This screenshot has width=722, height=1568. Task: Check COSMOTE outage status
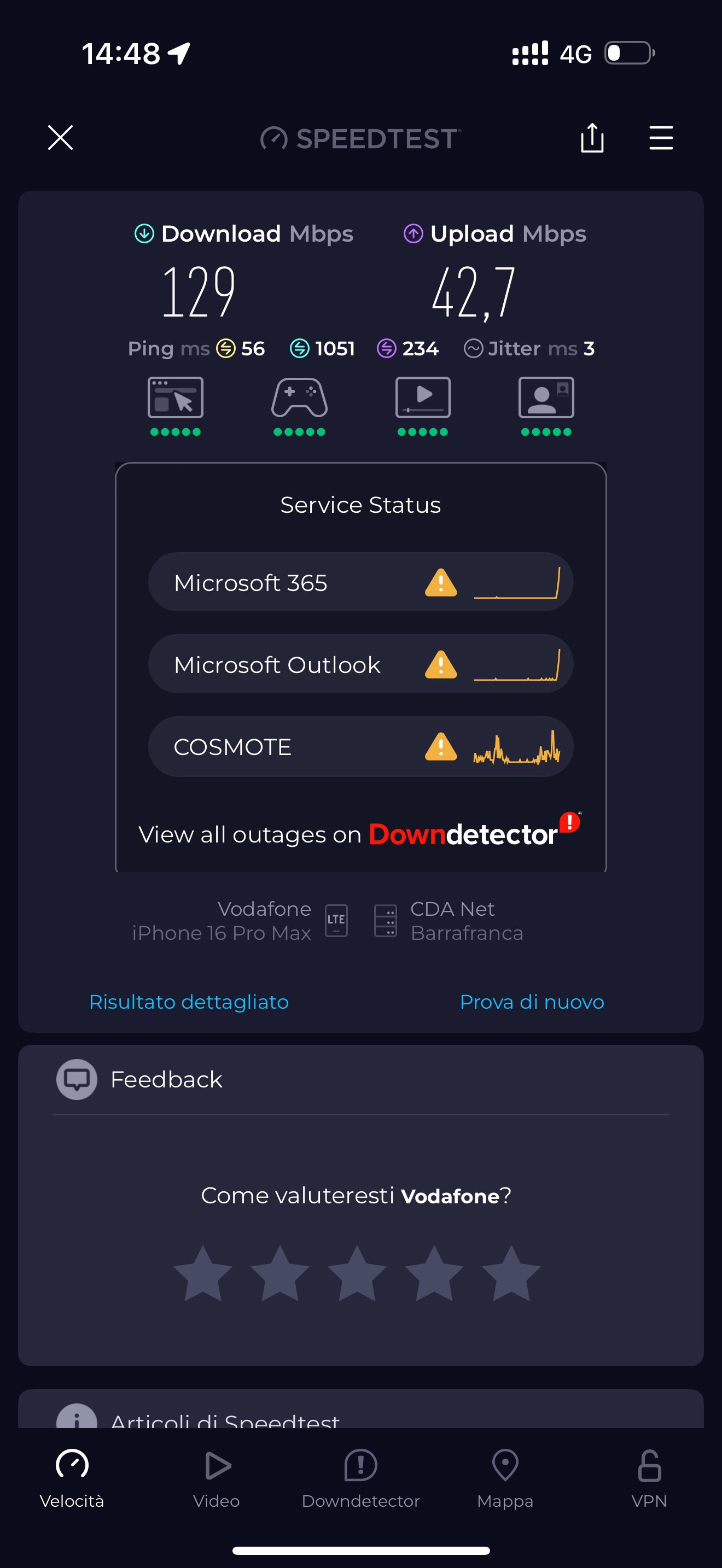[x=360, y=746]
